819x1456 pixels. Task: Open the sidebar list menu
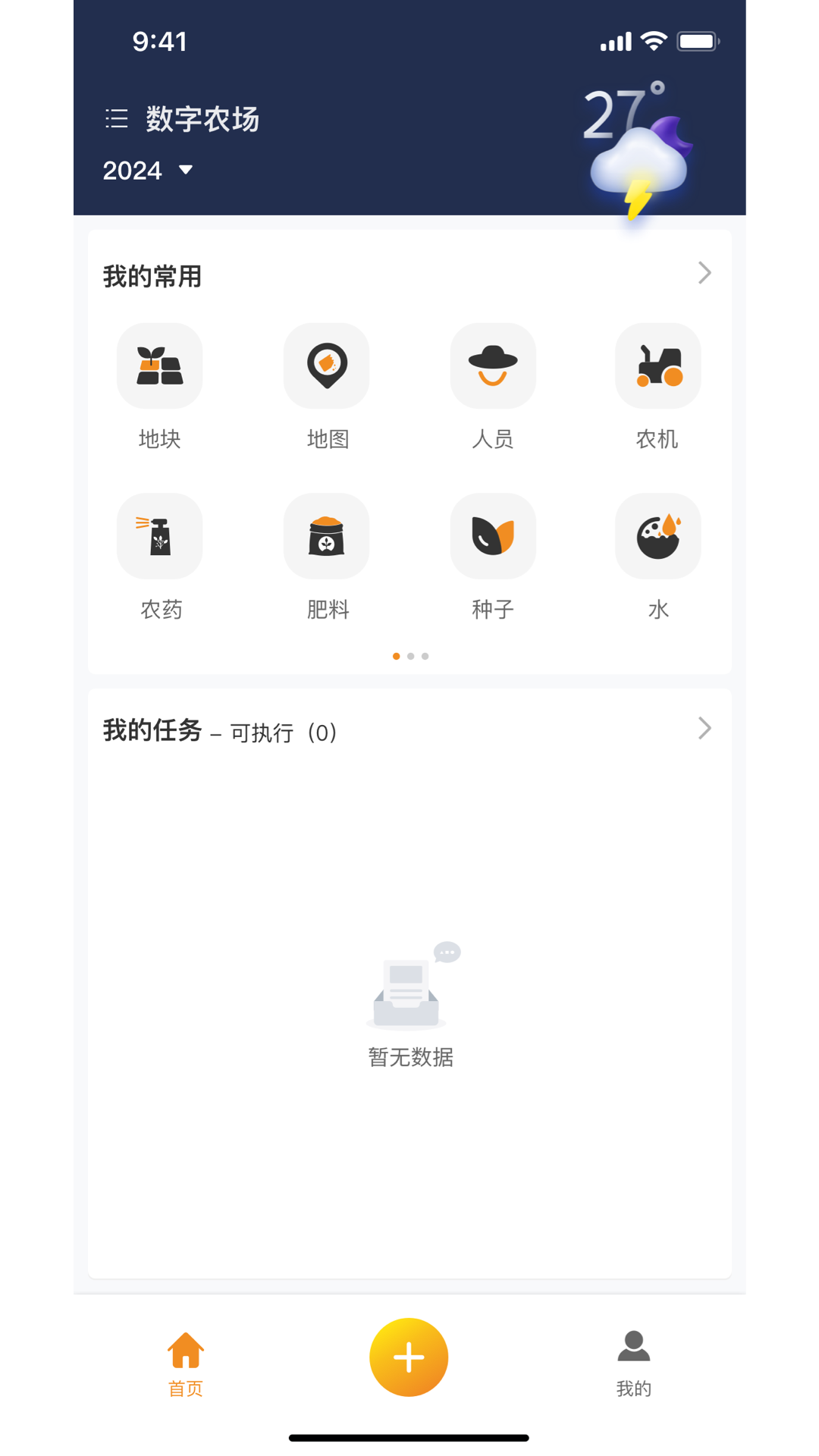point(117,118)
